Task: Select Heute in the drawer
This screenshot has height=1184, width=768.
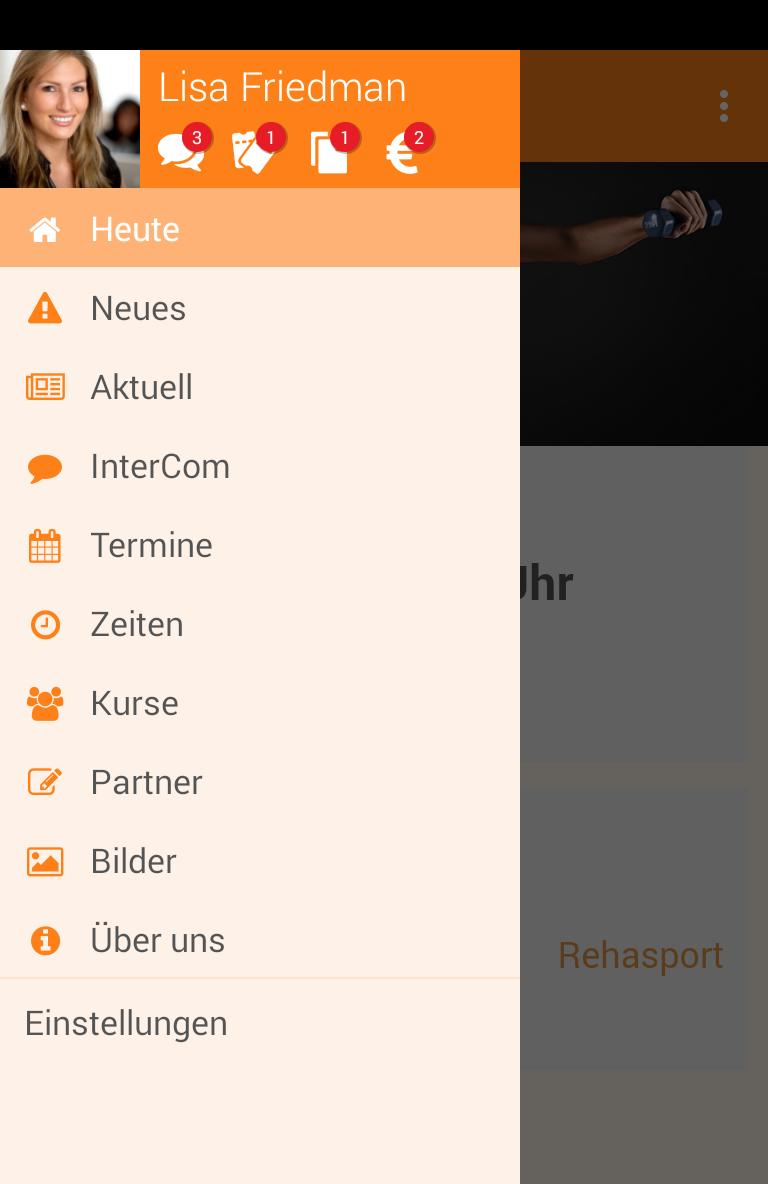Action: pyautogui.click(x=135, y=229)
